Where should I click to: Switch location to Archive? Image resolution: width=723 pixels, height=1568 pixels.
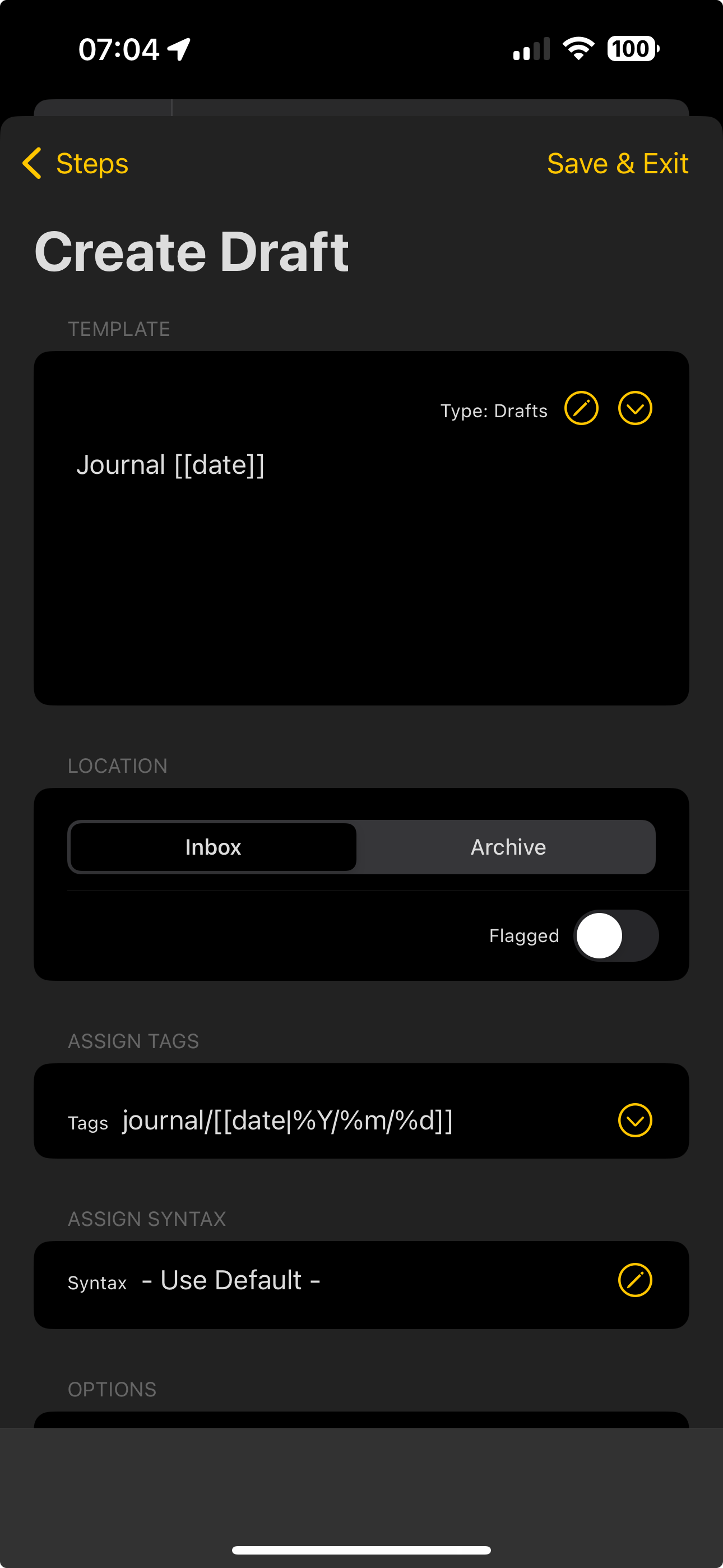(x=508, y=847)
